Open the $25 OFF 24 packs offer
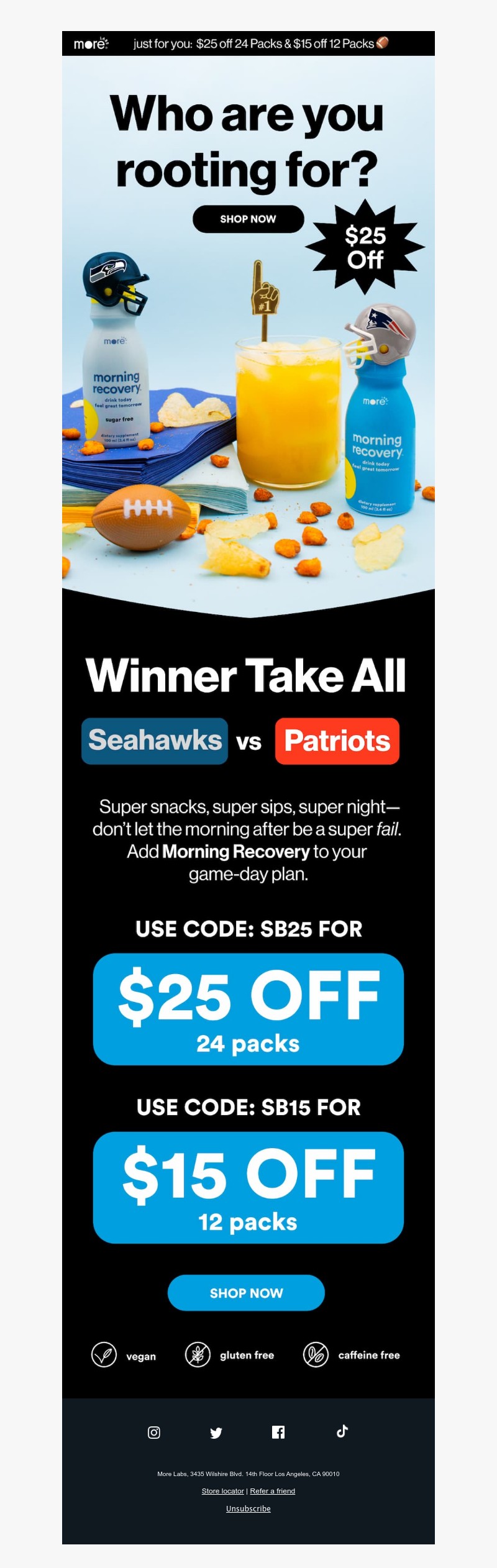497x1568 pixels. [248, 1009]
